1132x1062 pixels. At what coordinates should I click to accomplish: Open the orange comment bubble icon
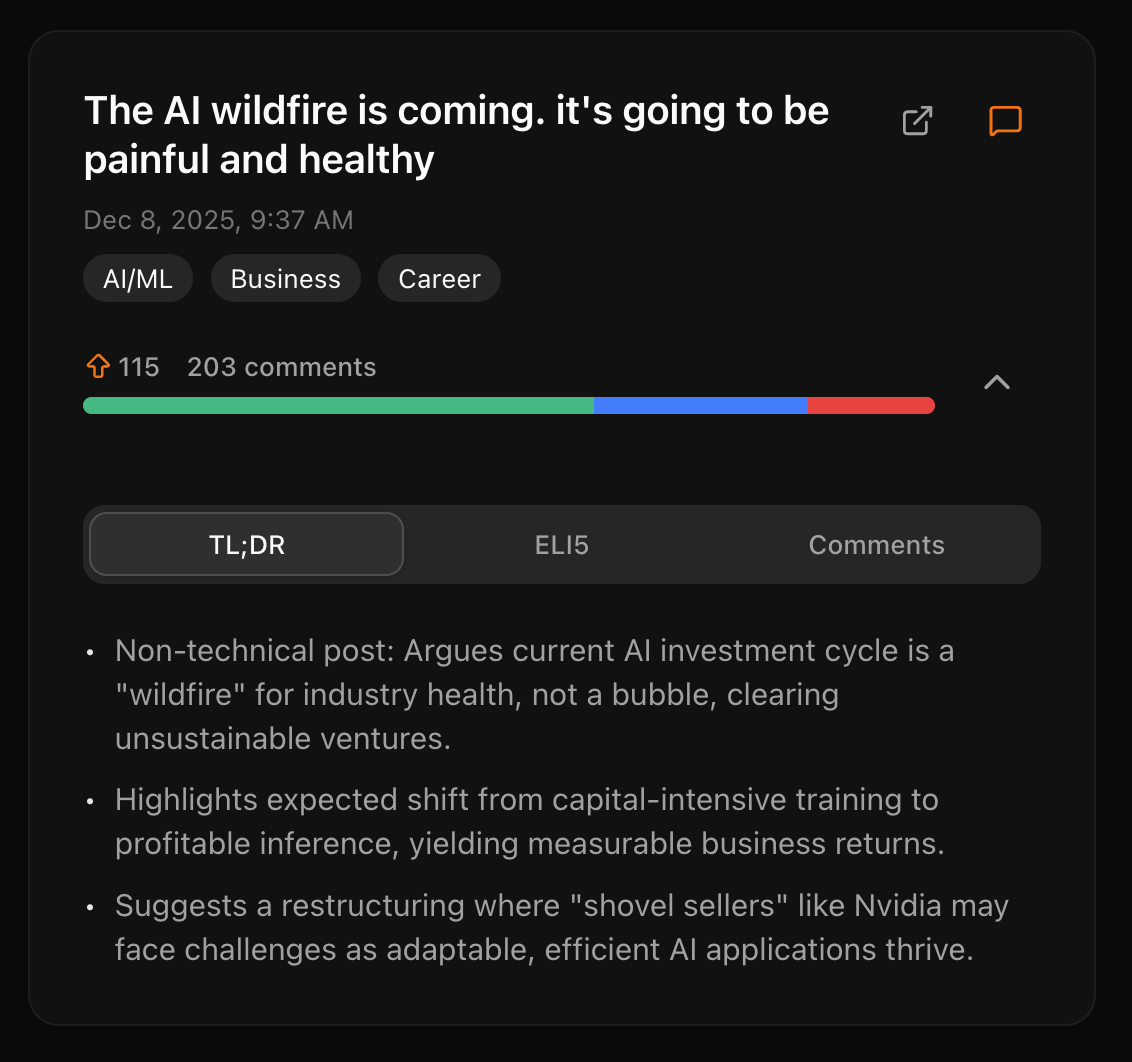(x=1005, y=121)
